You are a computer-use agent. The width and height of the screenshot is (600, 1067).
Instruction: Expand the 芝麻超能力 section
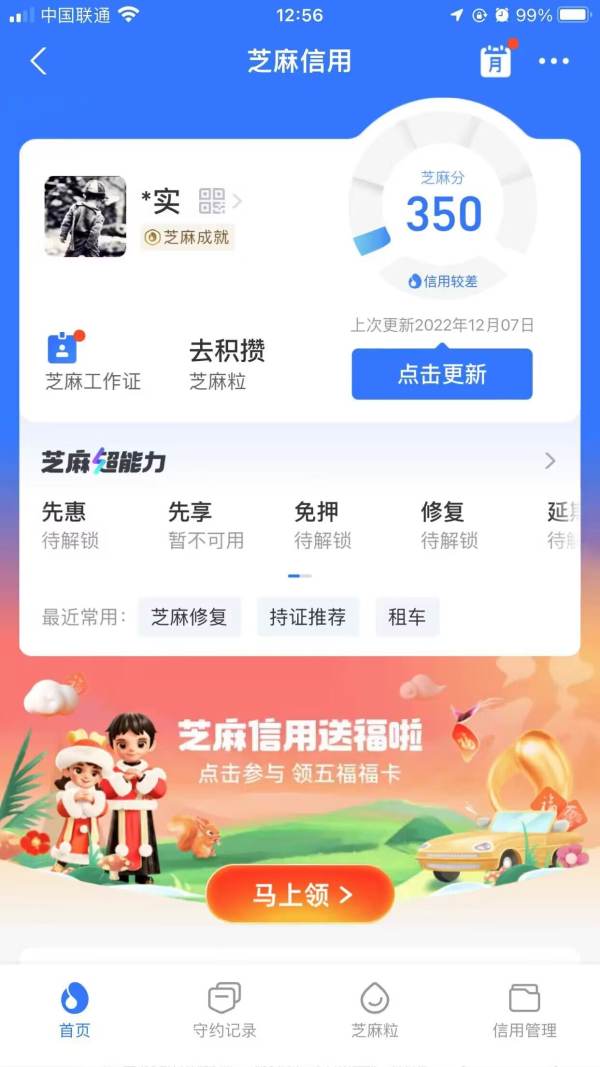[x=550, y=461]
